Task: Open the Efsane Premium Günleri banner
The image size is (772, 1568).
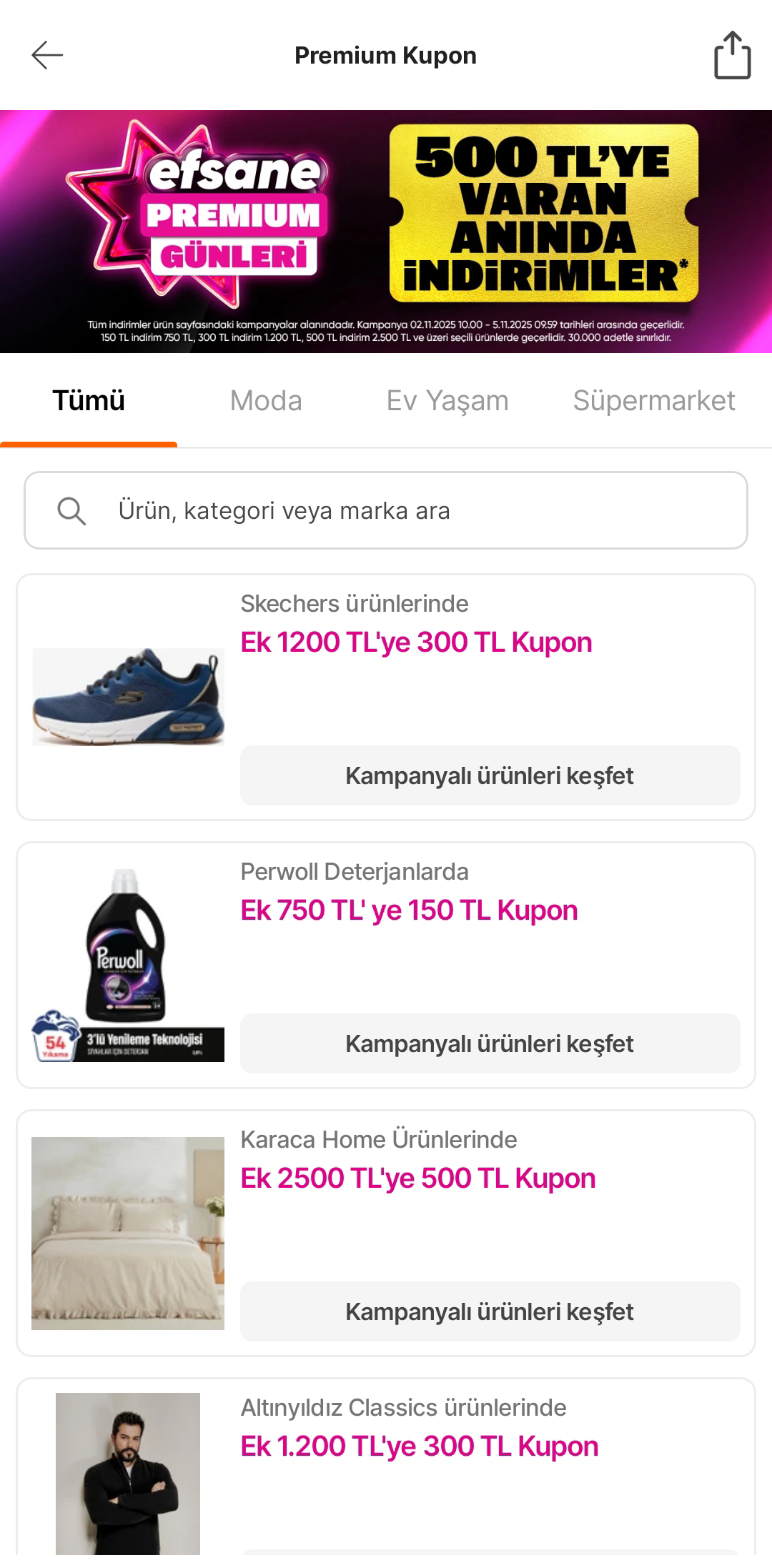Action: tap(386, 231)
